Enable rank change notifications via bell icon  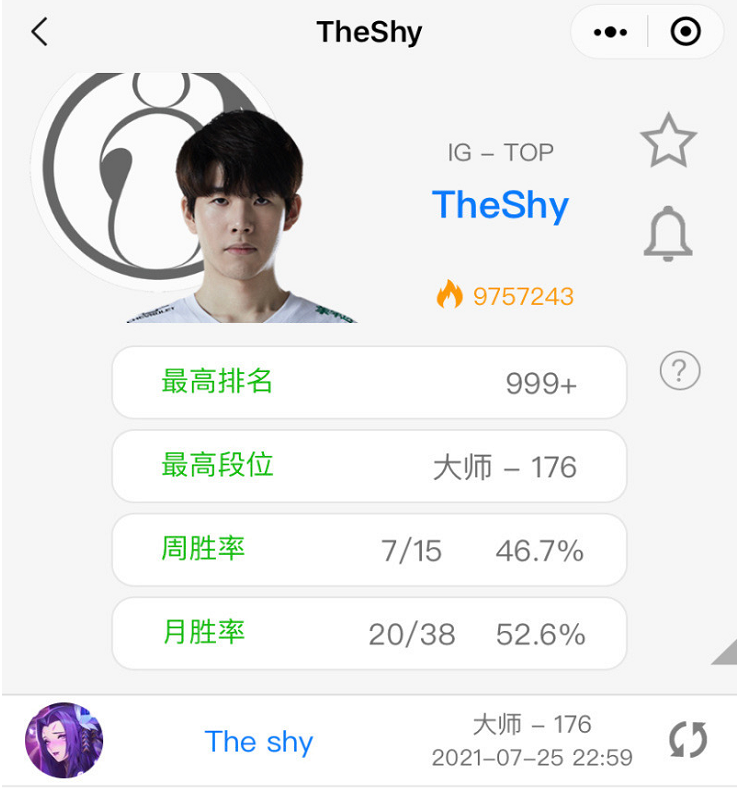pos(670,232)
